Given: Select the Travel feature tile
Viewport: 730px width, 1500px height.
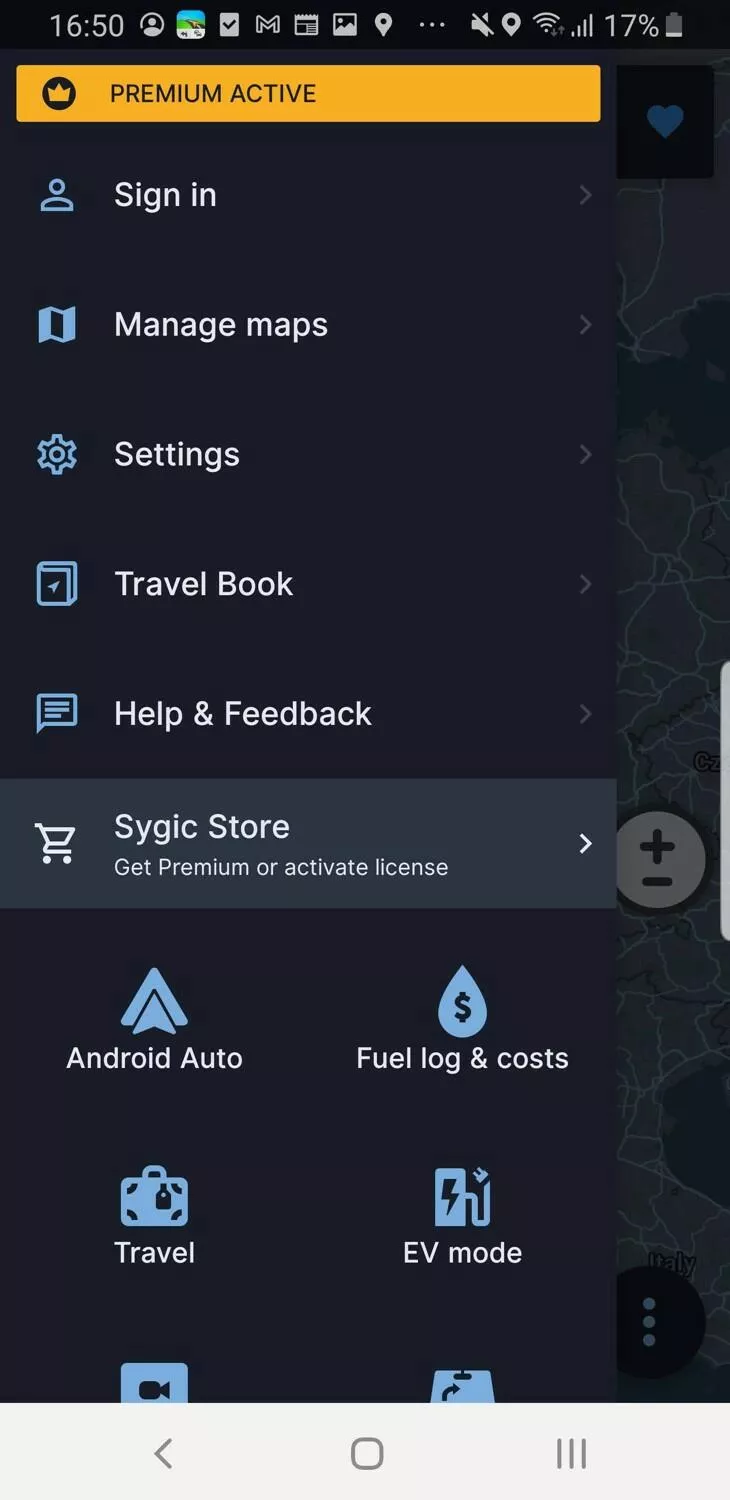Looking at the screenshot, I should pos(154,1216).
